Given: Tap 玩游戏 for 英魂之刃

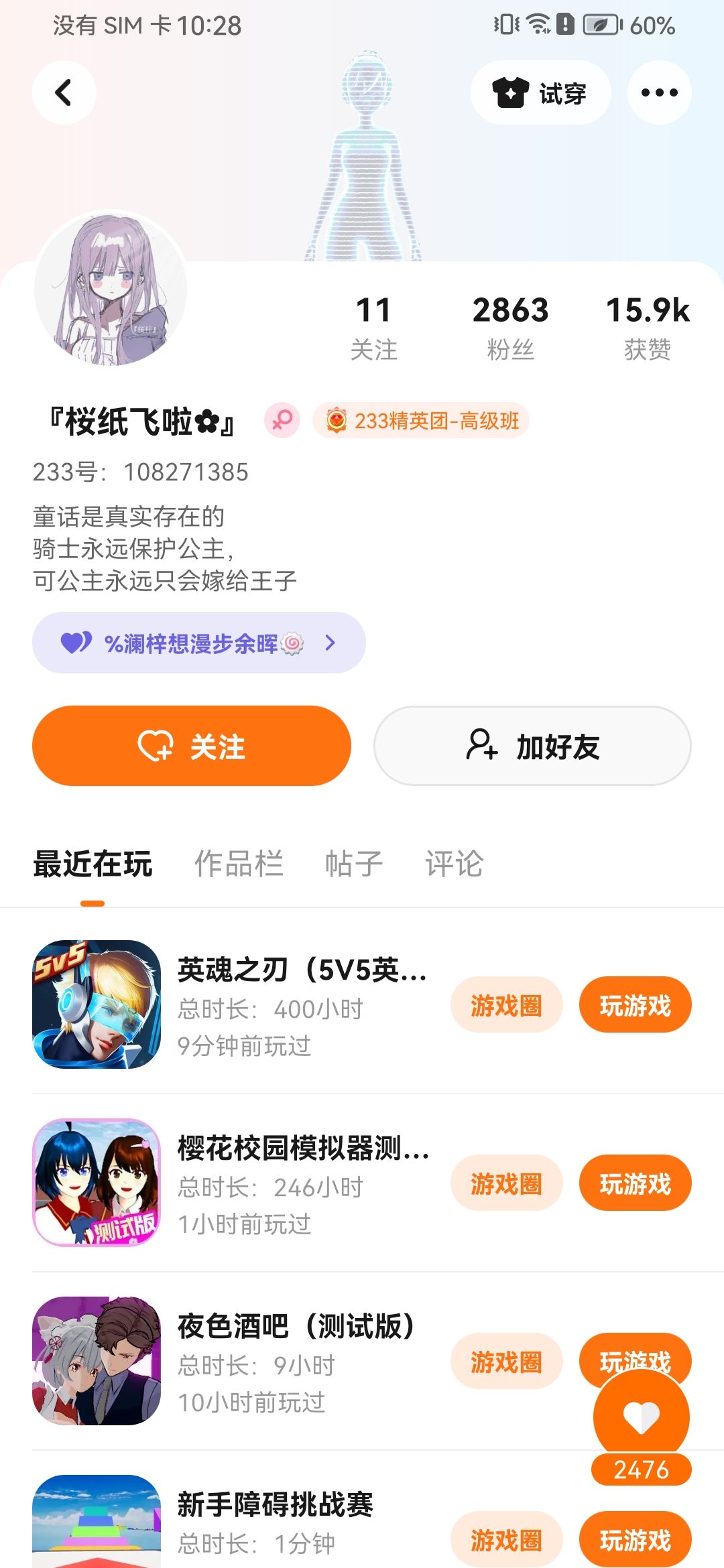Looking at the screenshot, I should [x=635, y=1005].
